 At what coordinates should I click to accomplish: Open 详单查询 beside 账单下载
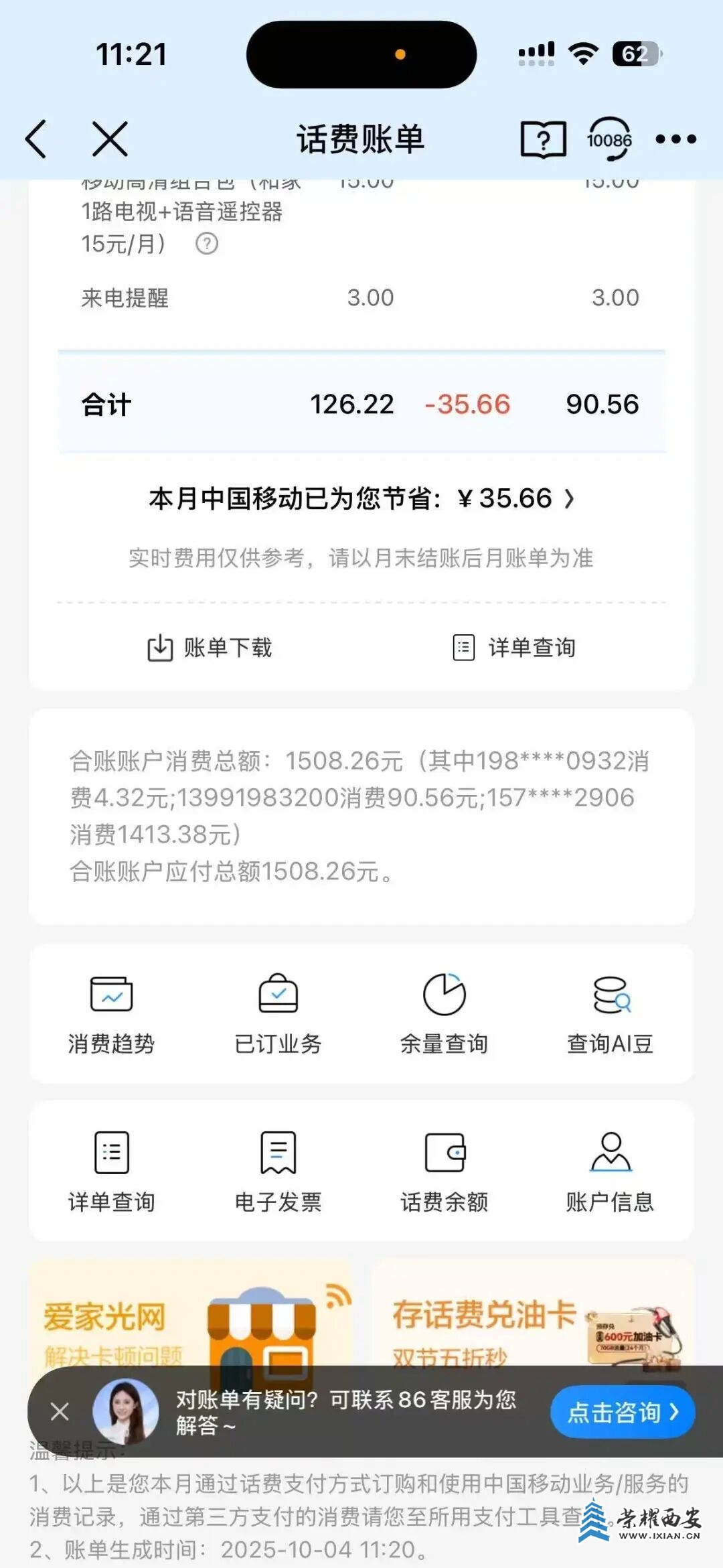point(514,648)
